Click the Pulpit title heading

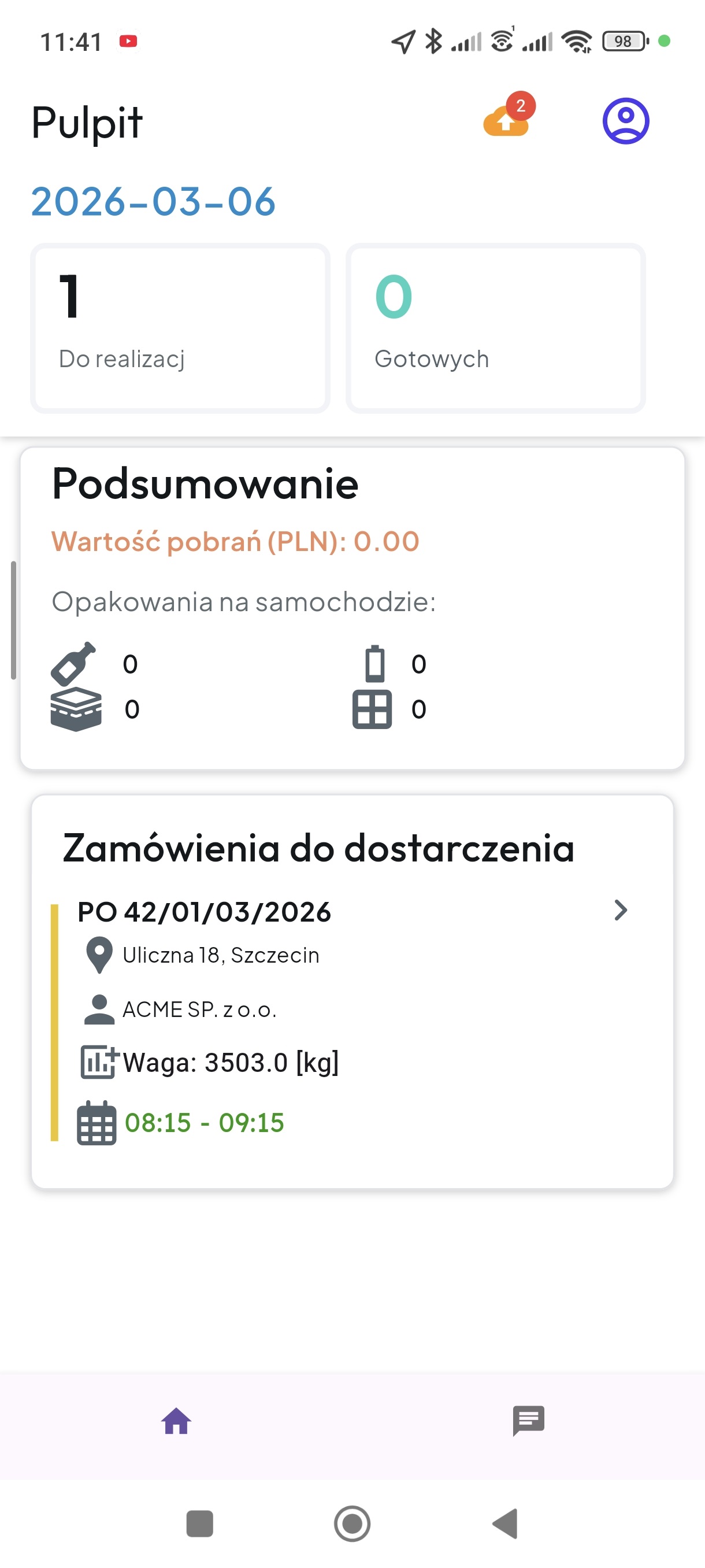86,121
